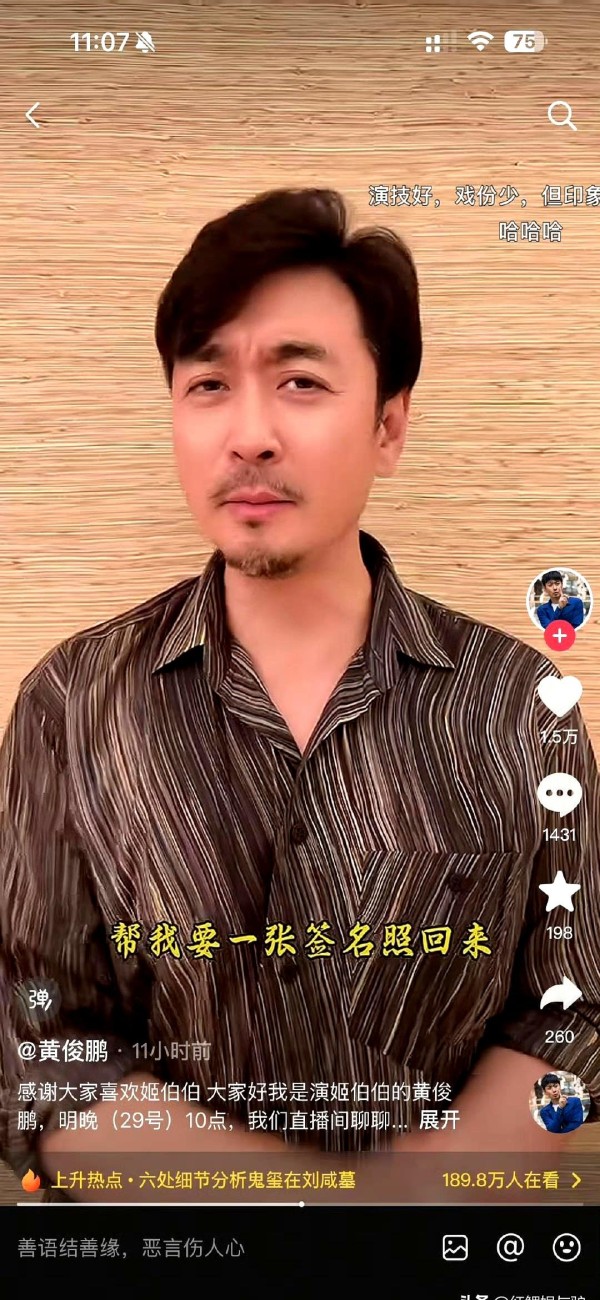
Task: Open the search magnifier icon
Action: click(x=562, y=116)
